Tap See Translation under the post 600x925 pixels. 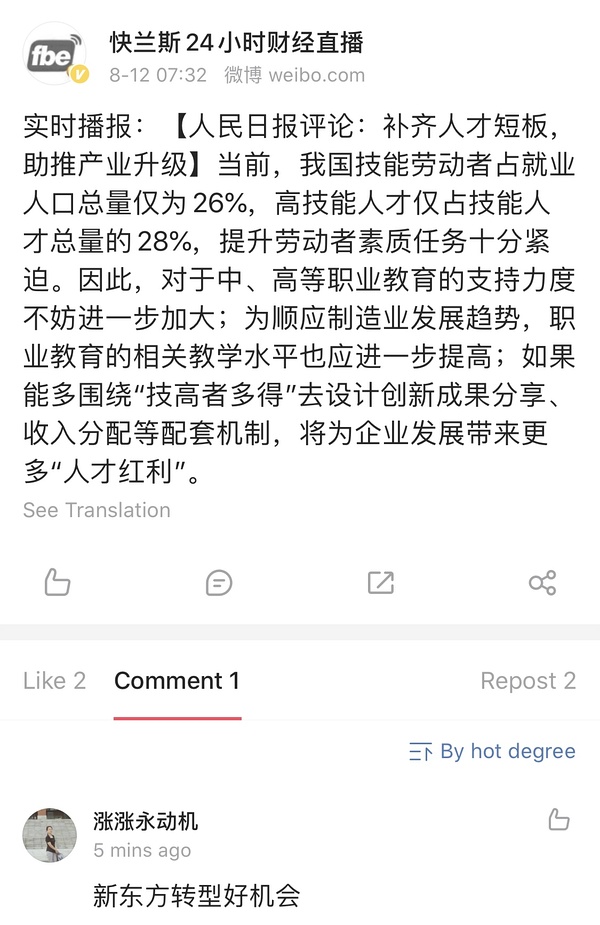[x=97, y=510]
